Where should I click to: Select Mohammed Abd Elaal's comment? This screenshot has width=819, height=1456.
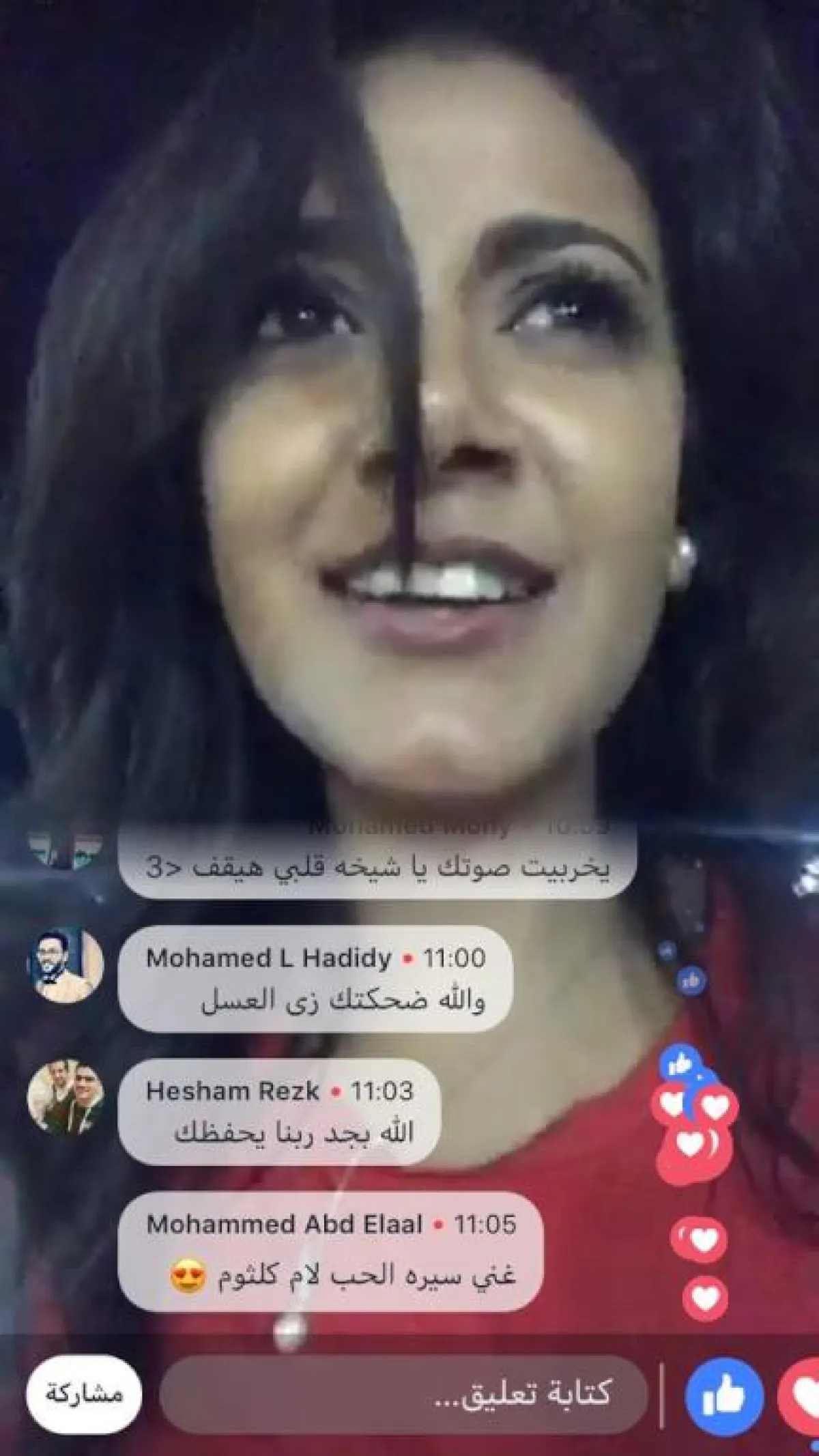(x=330, y=1251)
